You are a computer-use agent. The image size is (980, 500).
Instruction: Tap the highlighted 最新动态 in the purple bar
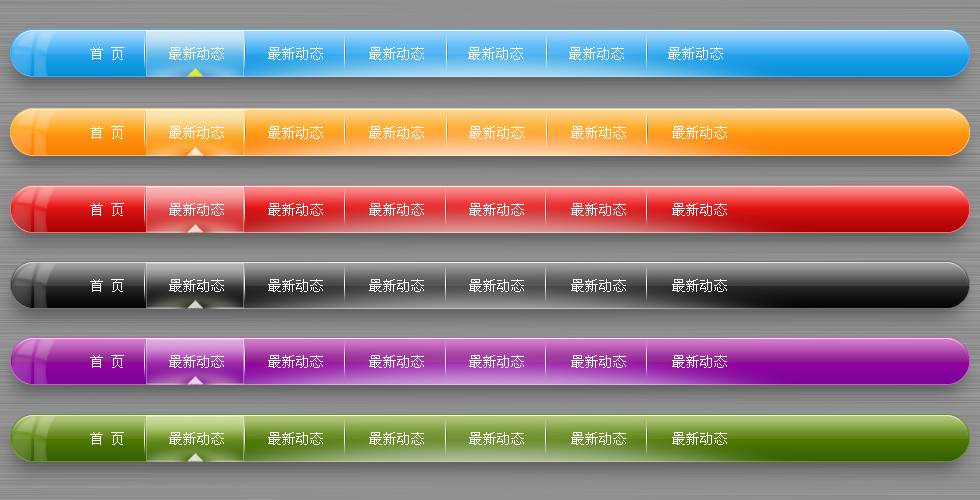click(196, 361)
